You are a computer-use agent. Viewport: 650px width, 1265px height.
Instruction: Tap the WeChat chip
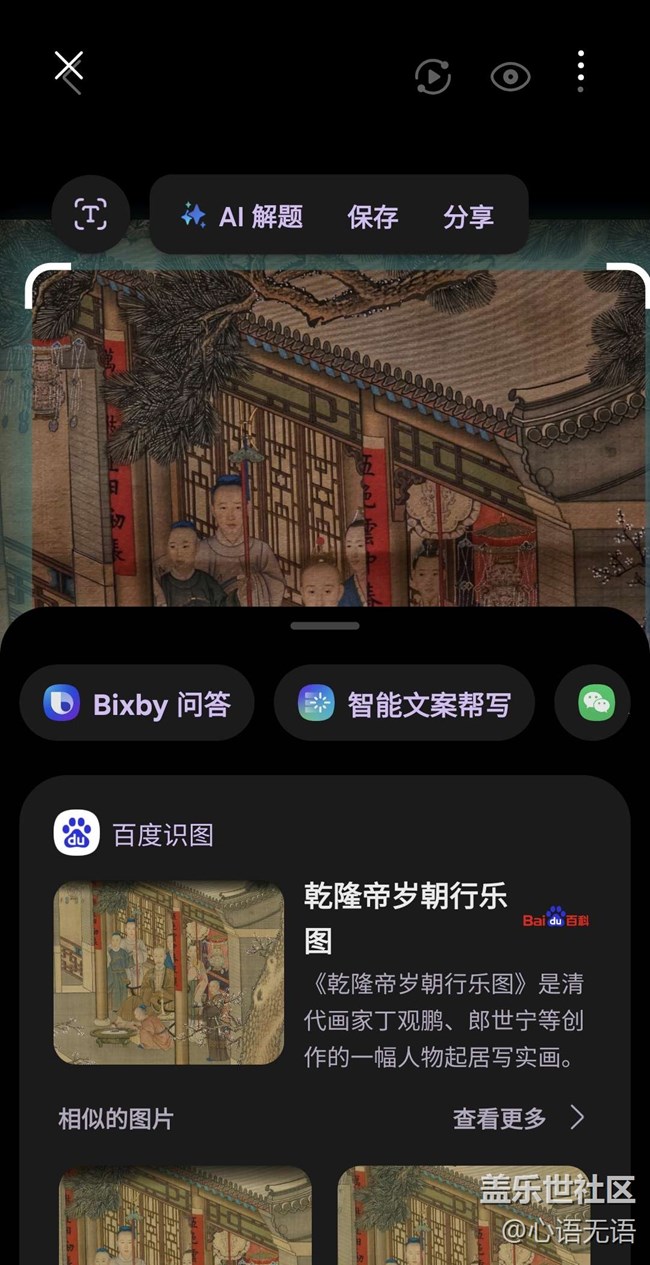(x=597, y=704)
